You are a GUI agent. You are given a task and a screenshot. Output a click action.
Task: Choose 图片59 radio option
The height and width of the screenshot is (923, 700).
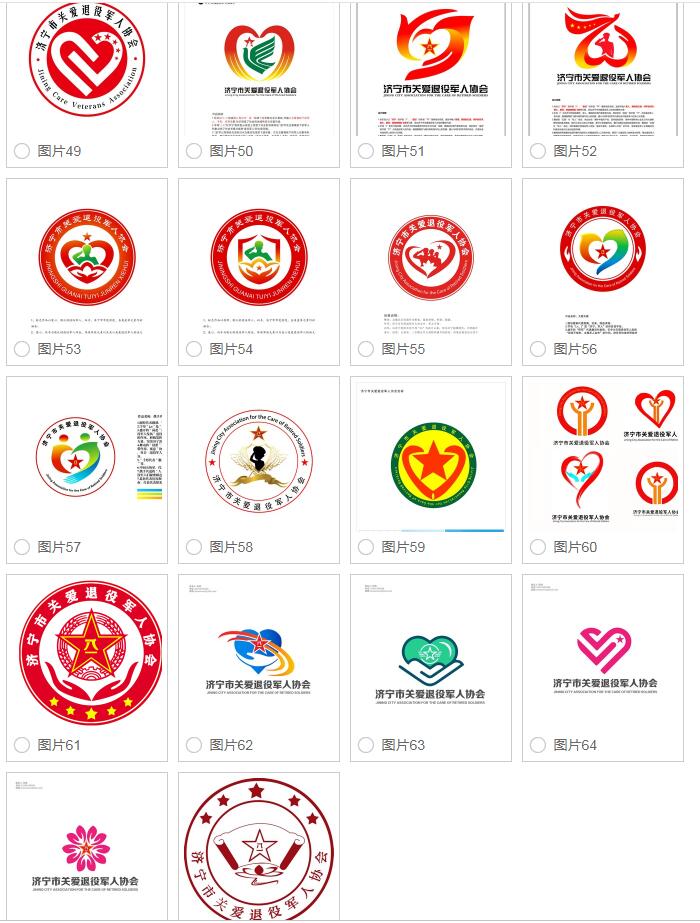(366, 547)
